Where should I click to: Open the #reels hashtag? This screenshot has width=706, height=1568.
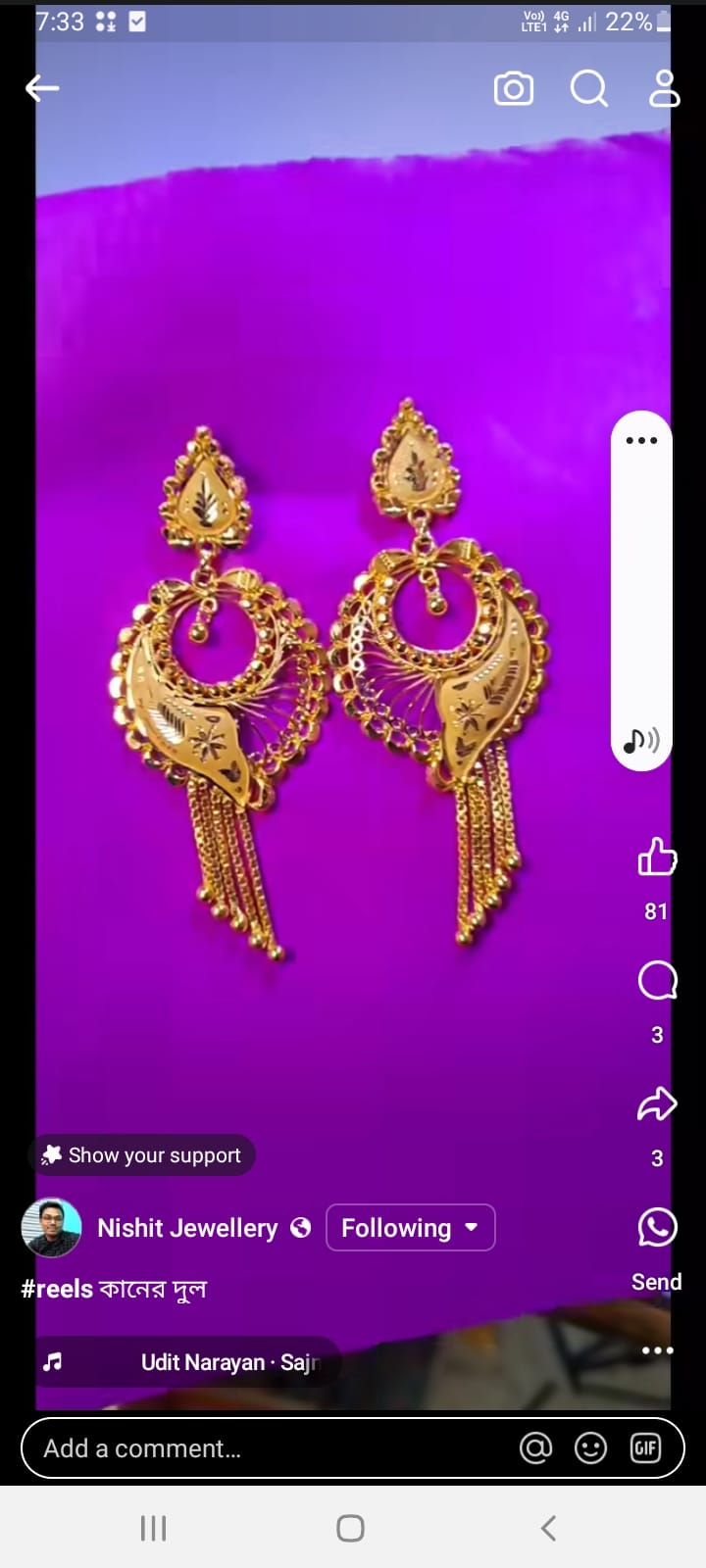tap(57, 1289)
